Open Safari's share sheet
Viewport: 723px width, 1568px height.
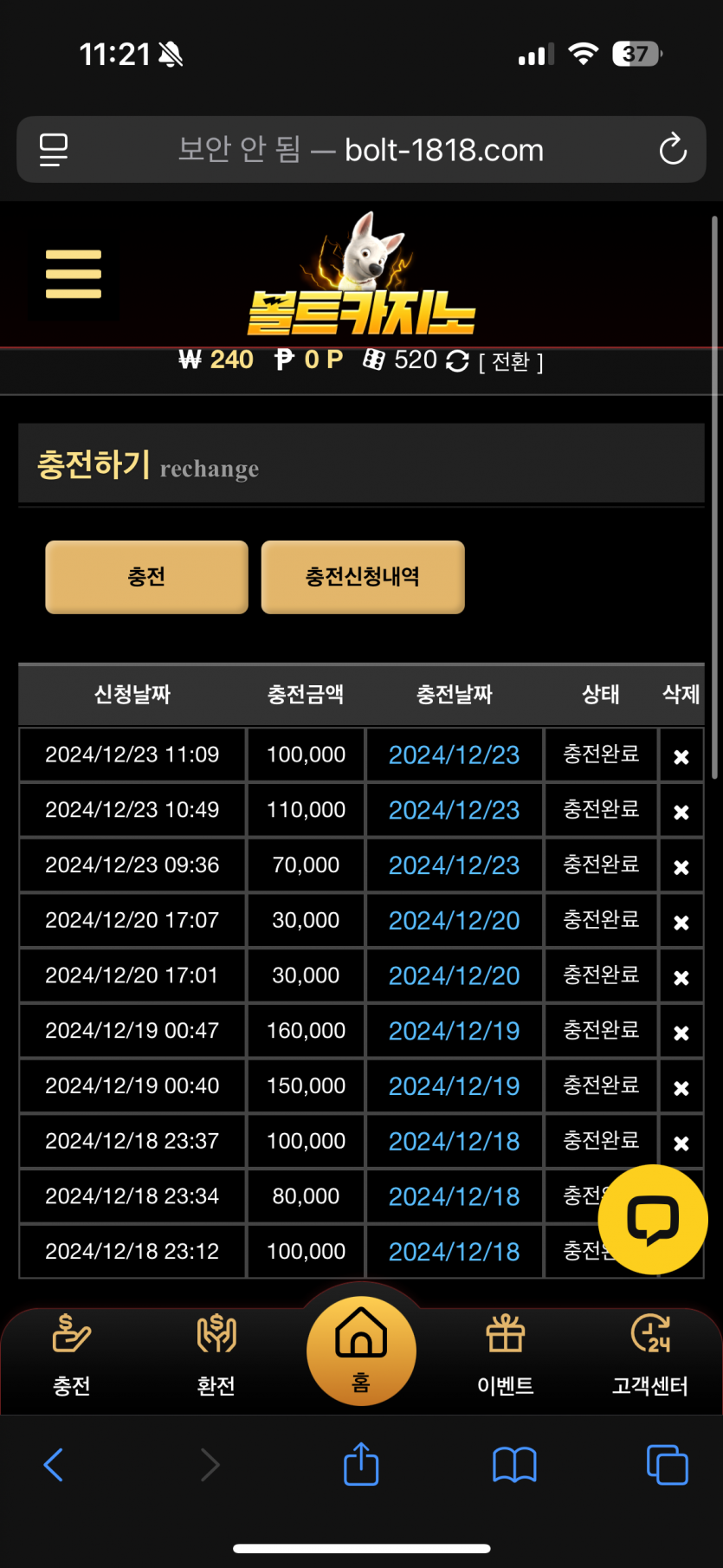pyautogui.click(x=361, y=1465)
